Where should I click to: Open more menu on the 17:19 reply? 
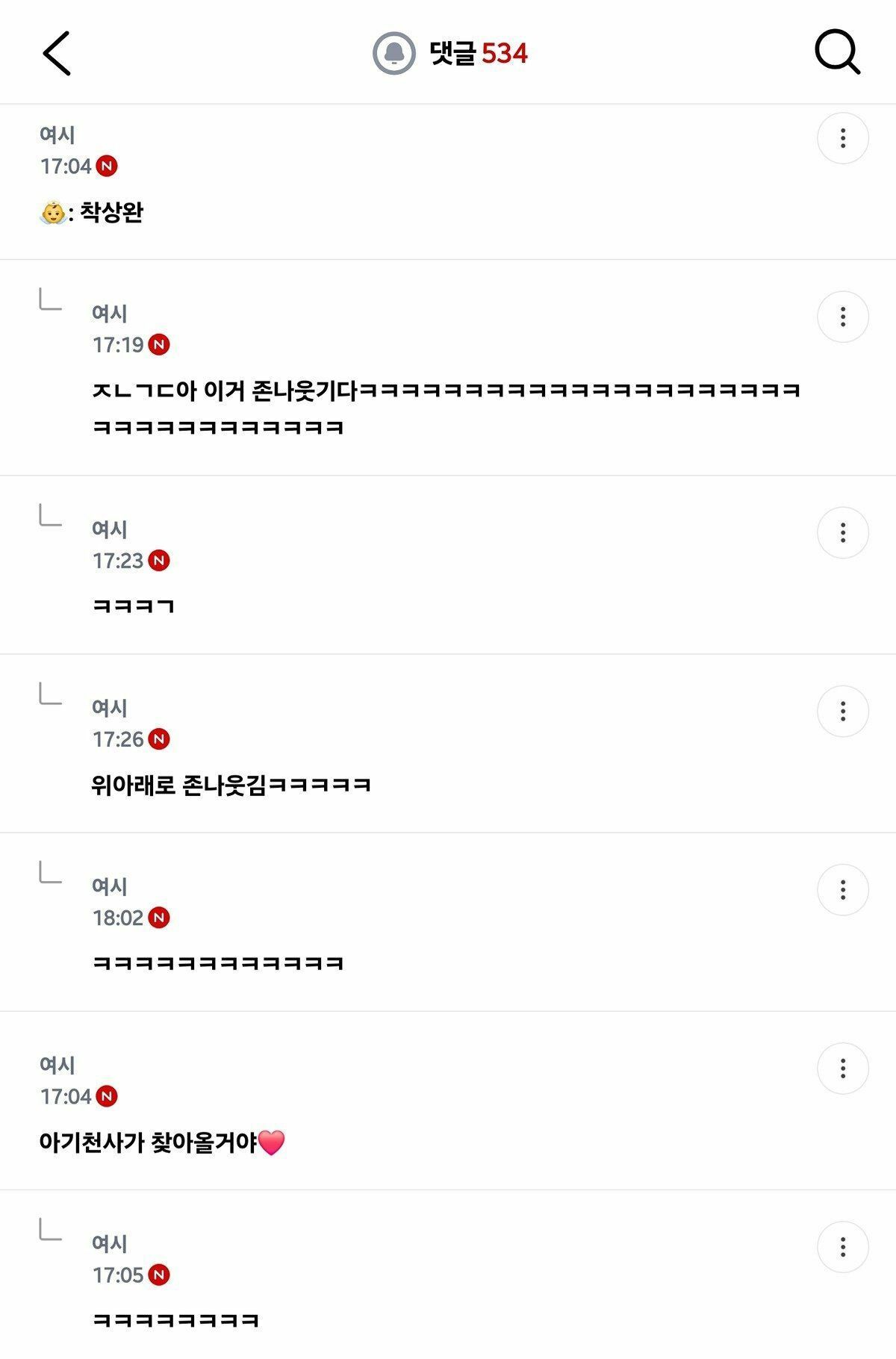click(x=842, y=317)
